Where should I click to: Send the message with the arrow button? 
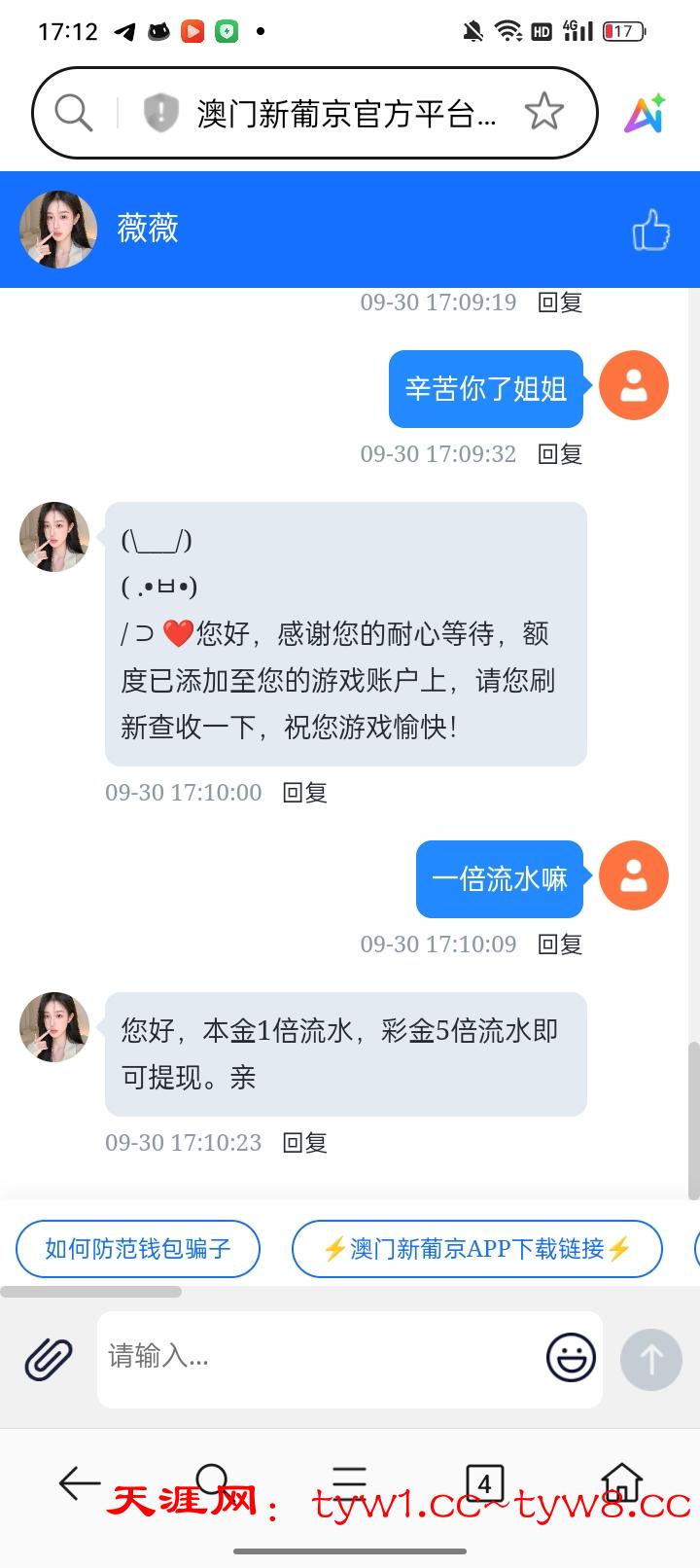click(x=650, y=1359)
